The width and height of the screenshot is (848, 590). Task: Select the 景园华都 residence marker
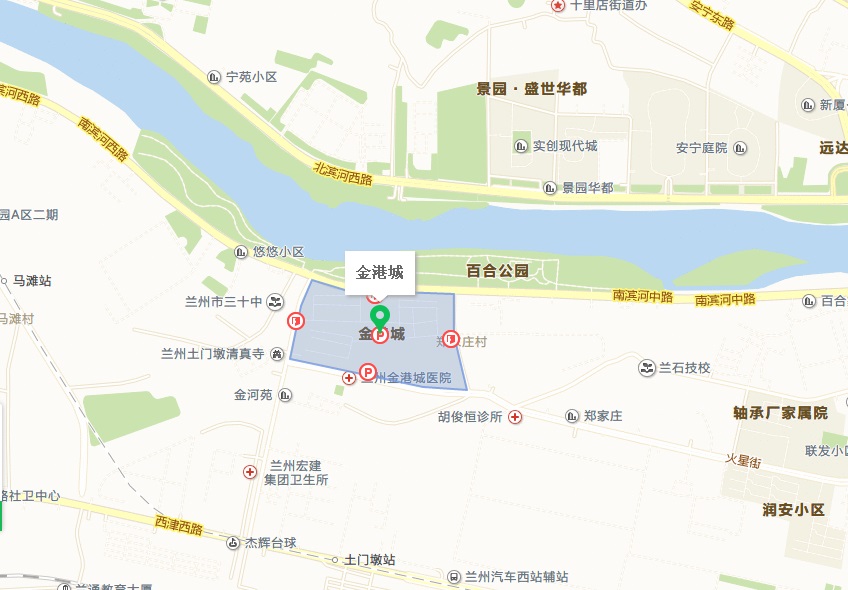[549, 187]
